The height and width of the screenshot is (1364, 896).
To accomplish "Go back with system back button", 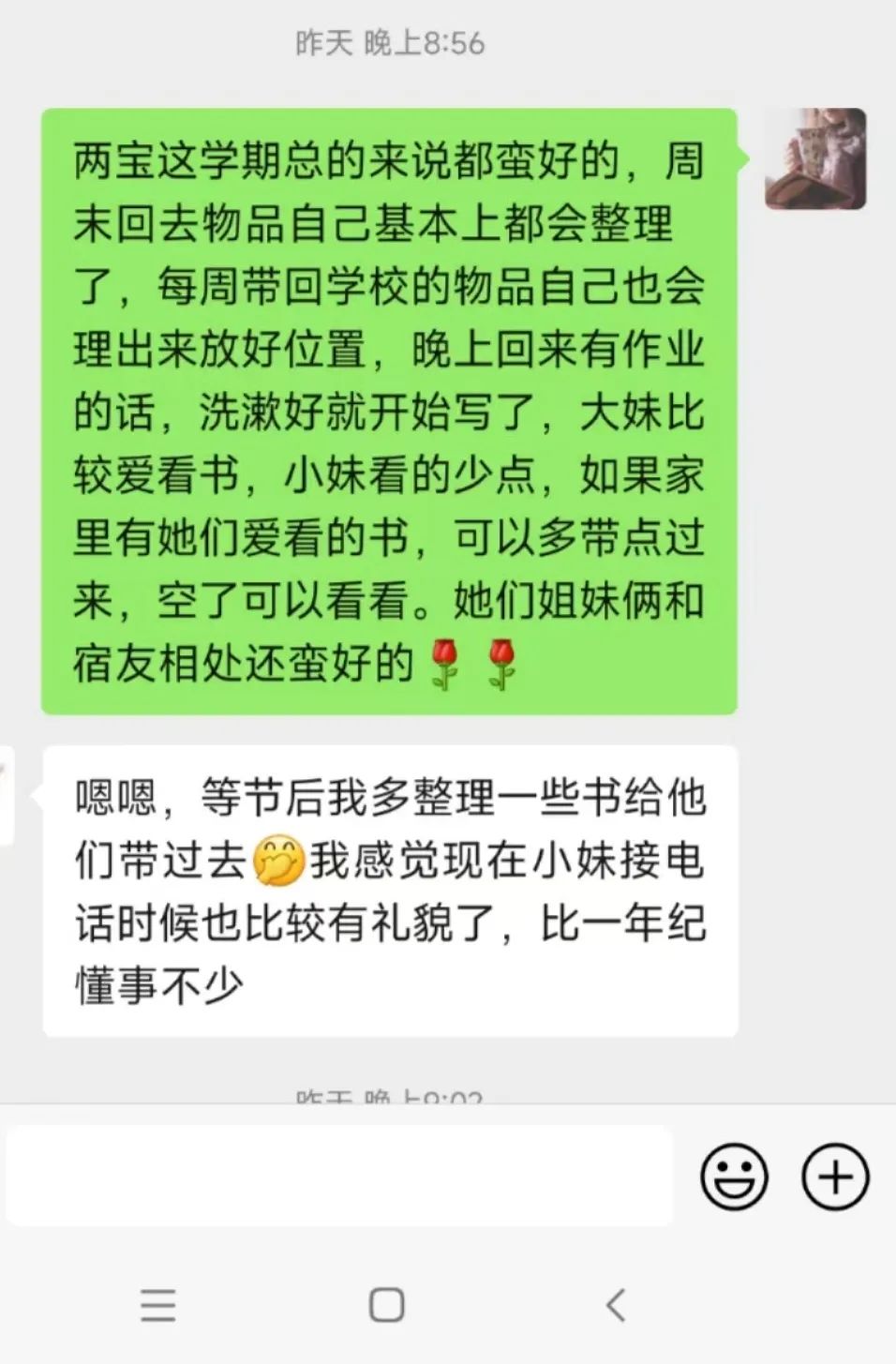I will click(x=615, y=1304).
